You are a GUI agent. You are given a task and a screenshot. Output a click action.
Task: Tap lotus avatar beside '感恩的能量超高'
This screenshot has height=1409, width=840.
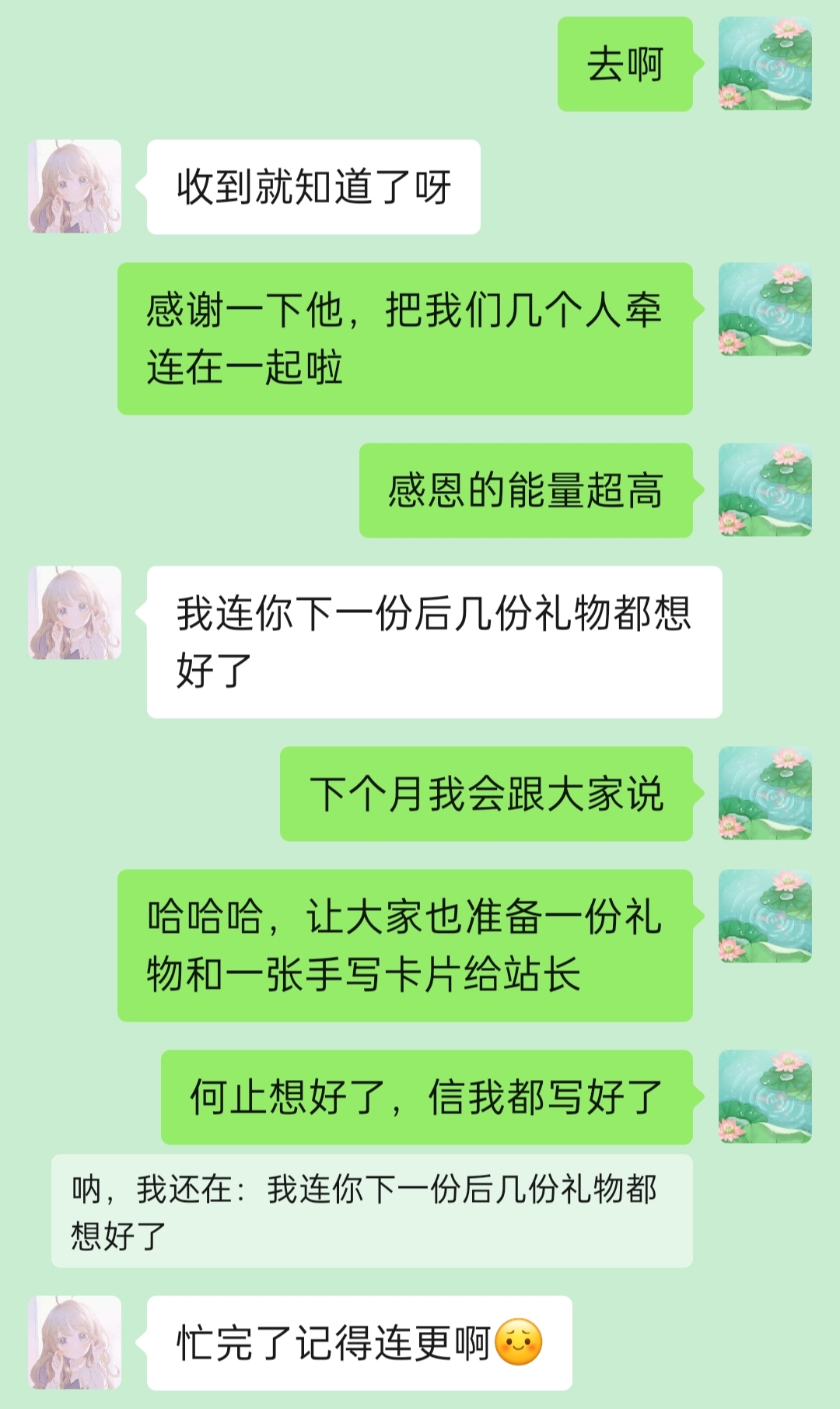(x=765, y=490)
